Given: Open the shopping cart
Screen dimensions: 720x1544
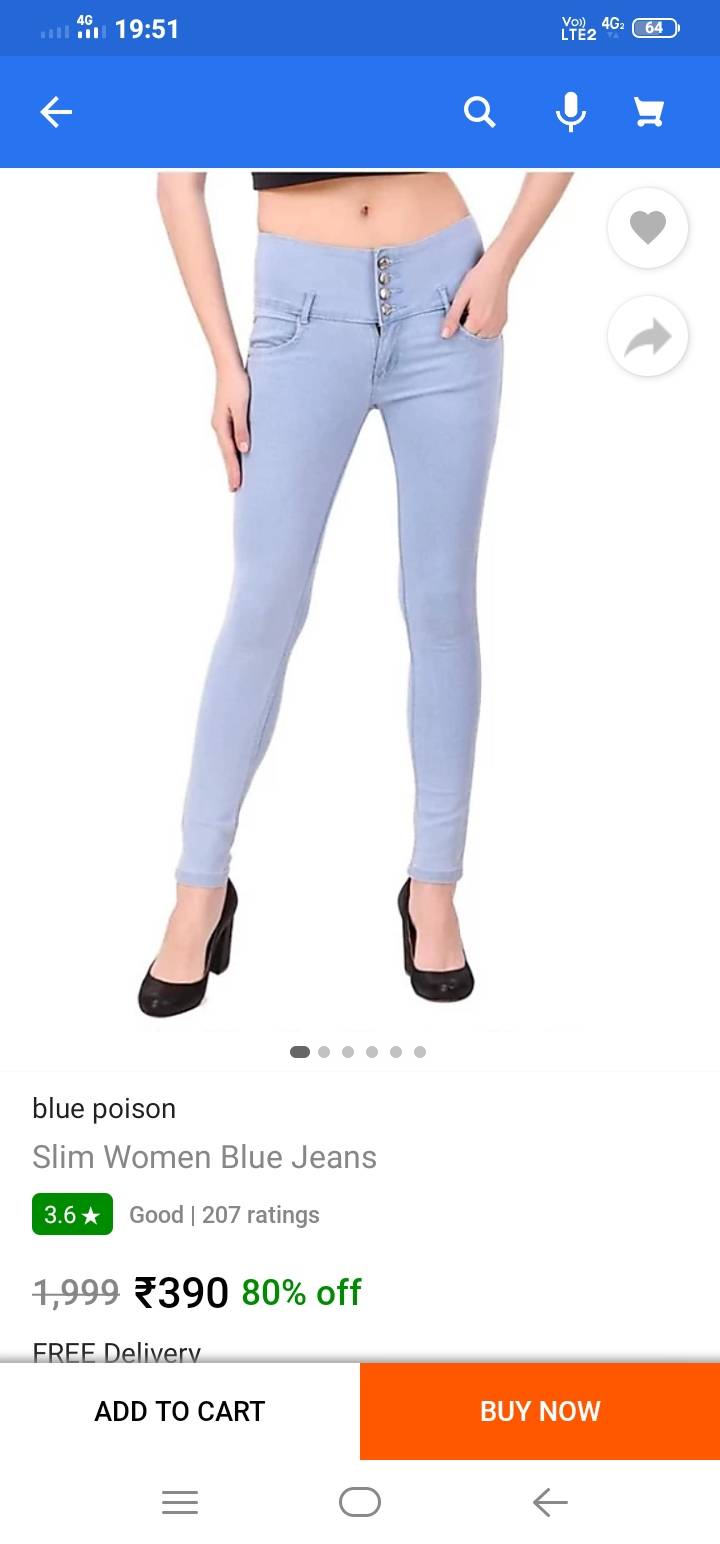Looking at the screenshot, I should point(649,112).
